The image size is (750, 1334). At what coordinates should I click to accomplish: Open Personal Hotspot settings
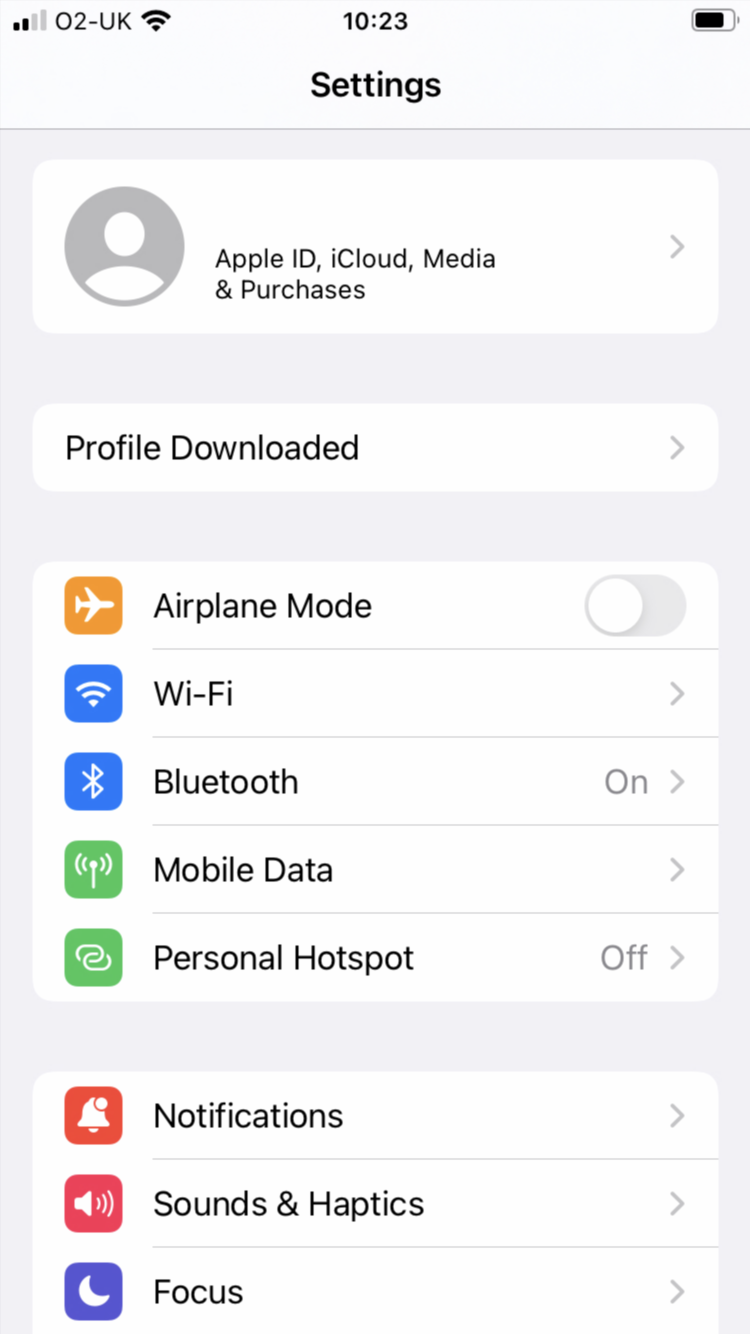(x=375, y=957)
